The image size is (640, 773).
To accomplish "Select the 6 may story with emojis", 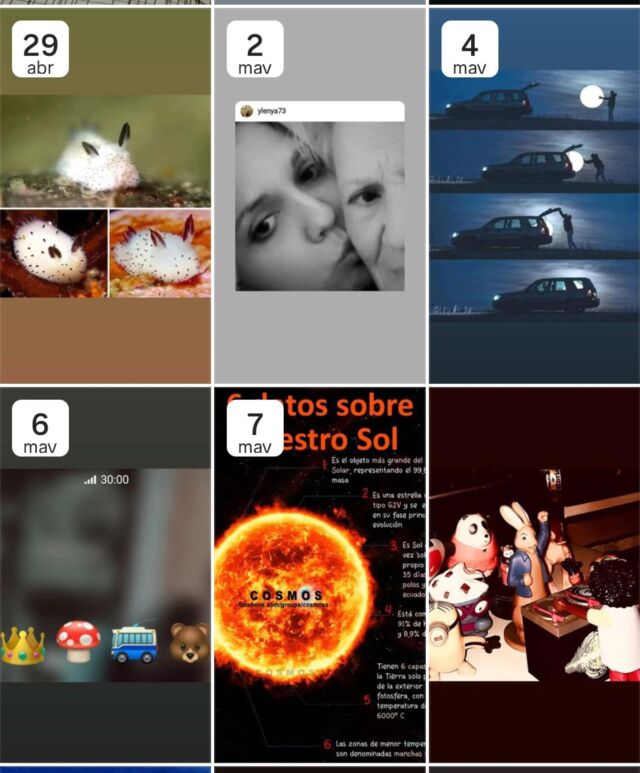I will pos(105,580).
